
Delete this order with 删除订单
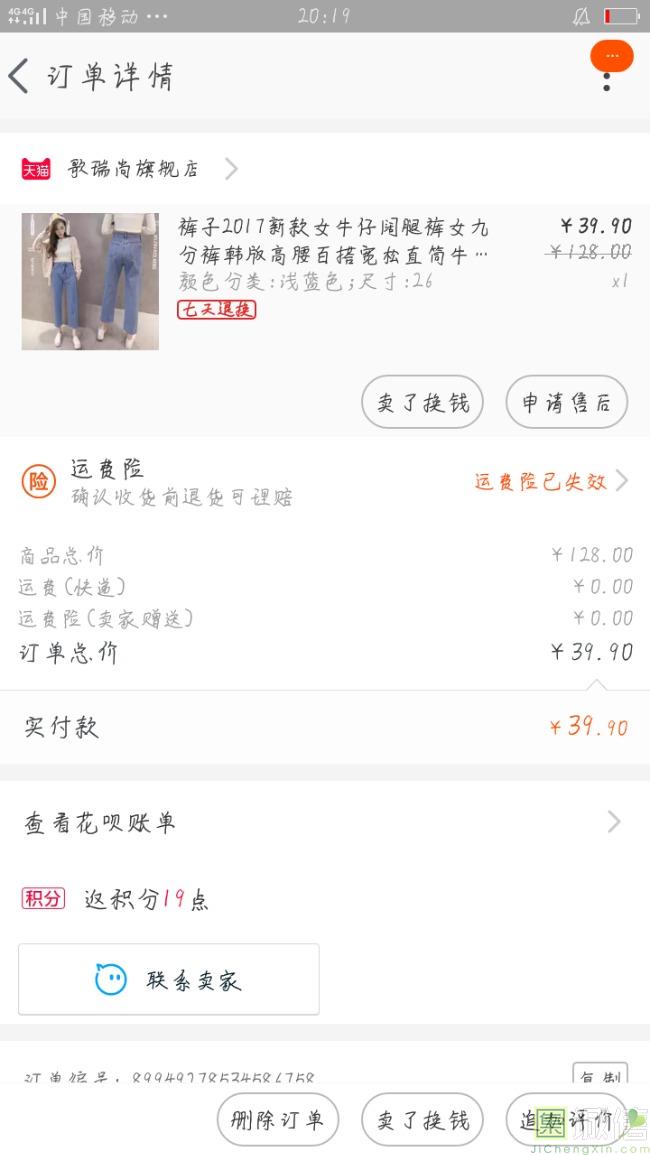(278, 1120)
